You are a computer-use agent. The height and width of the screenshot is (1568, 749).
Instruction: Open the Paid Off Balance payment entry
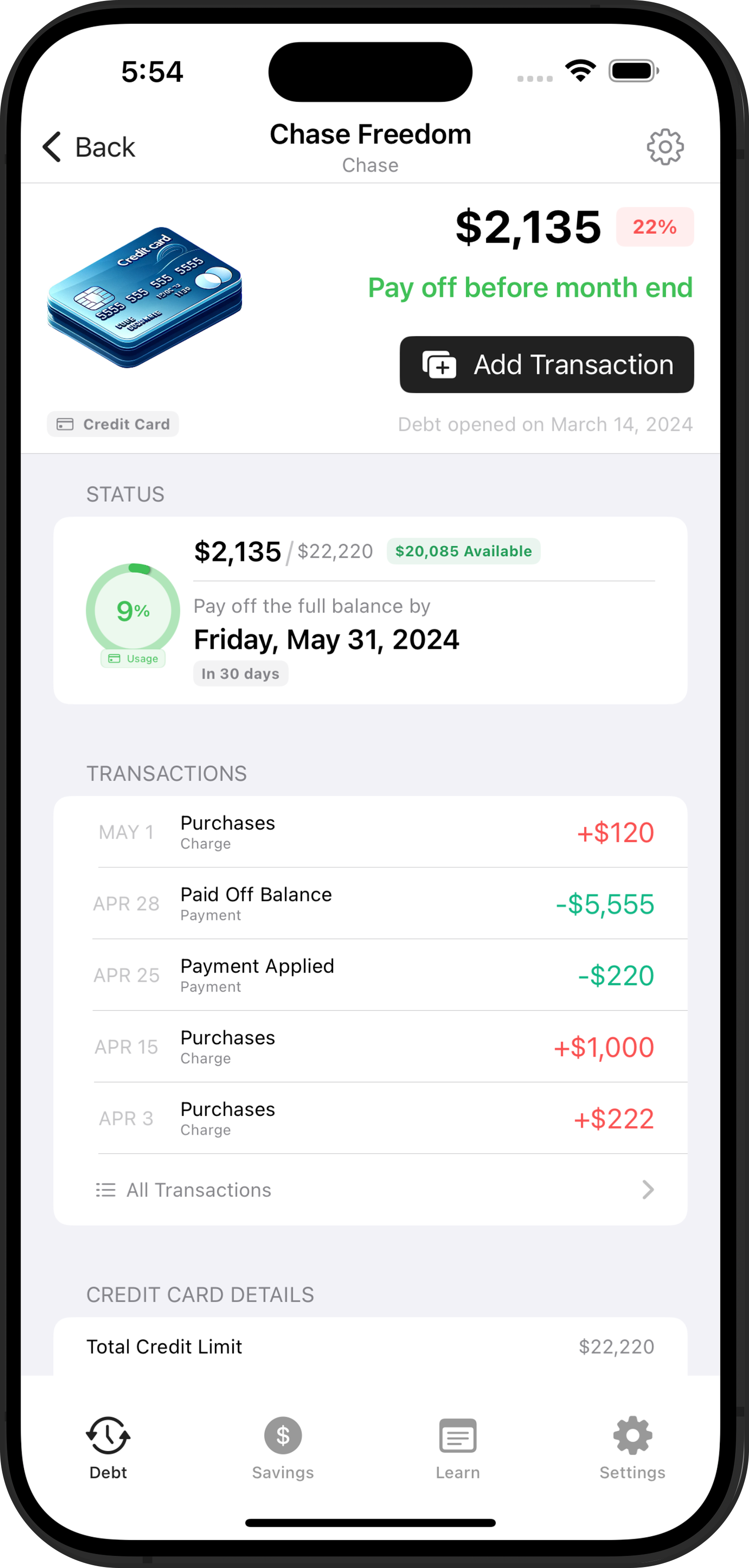click(x=374, y=903)
